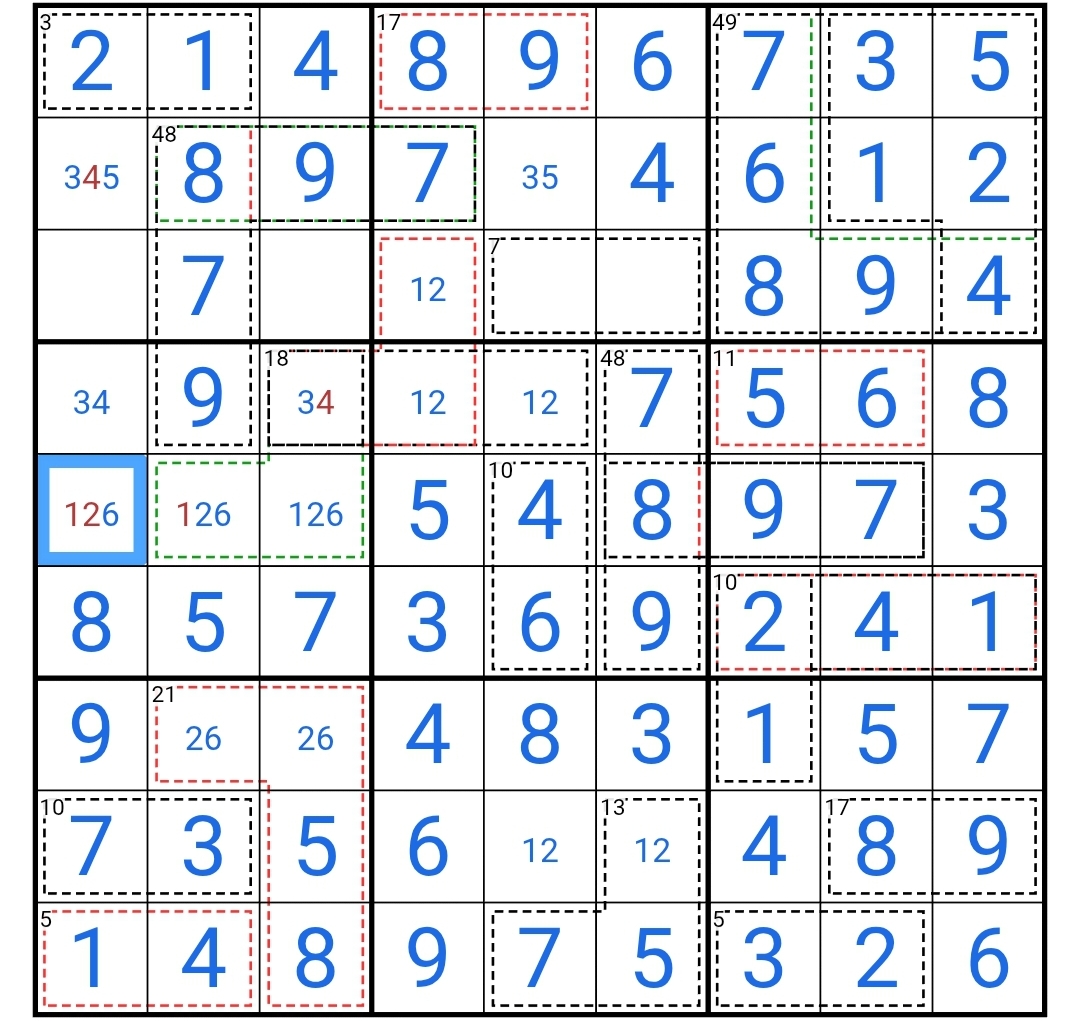Select the cage 3 cell containing 2

(x=91, y=63)
